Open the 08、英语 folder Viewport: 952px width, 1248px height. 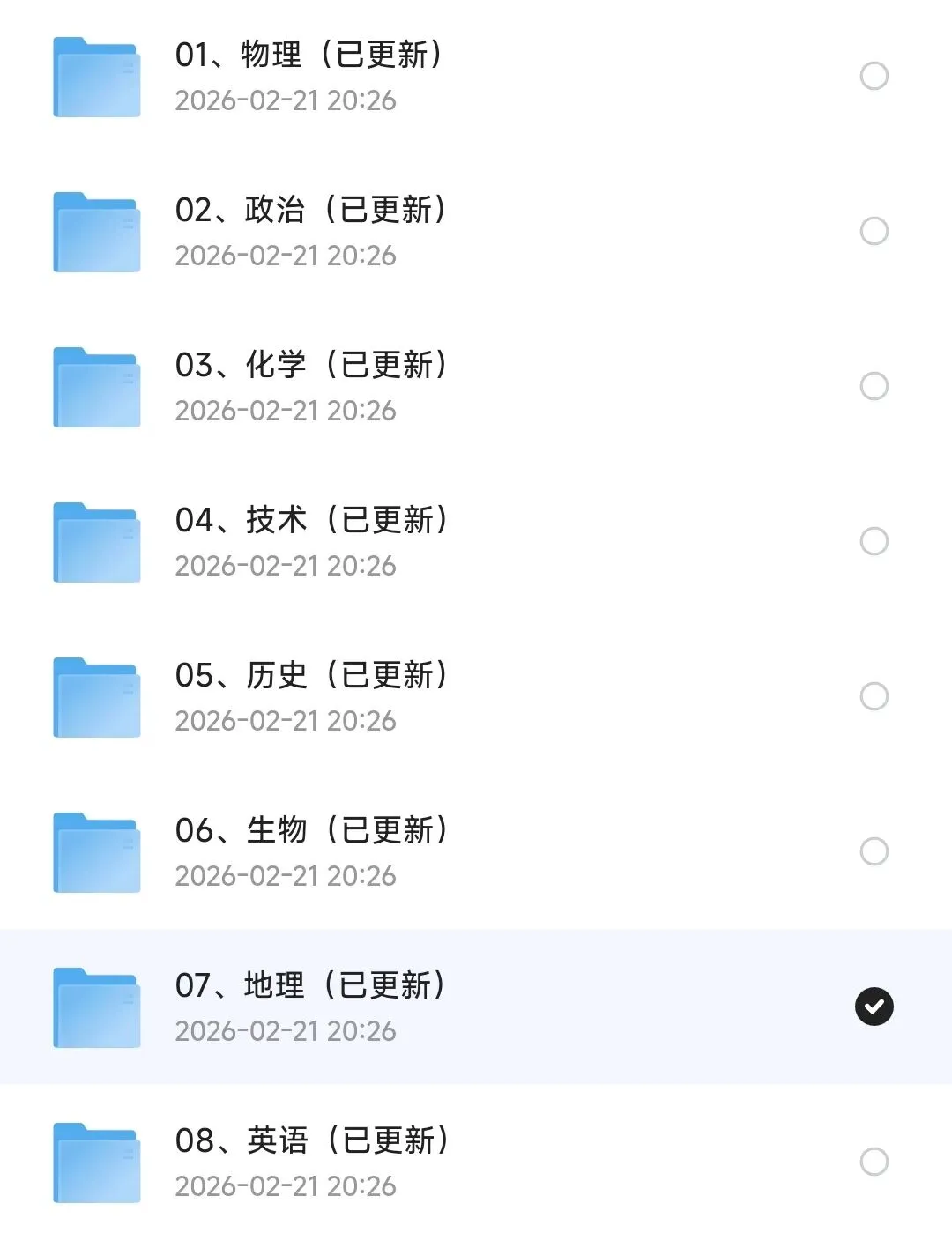click(310, 1141)
